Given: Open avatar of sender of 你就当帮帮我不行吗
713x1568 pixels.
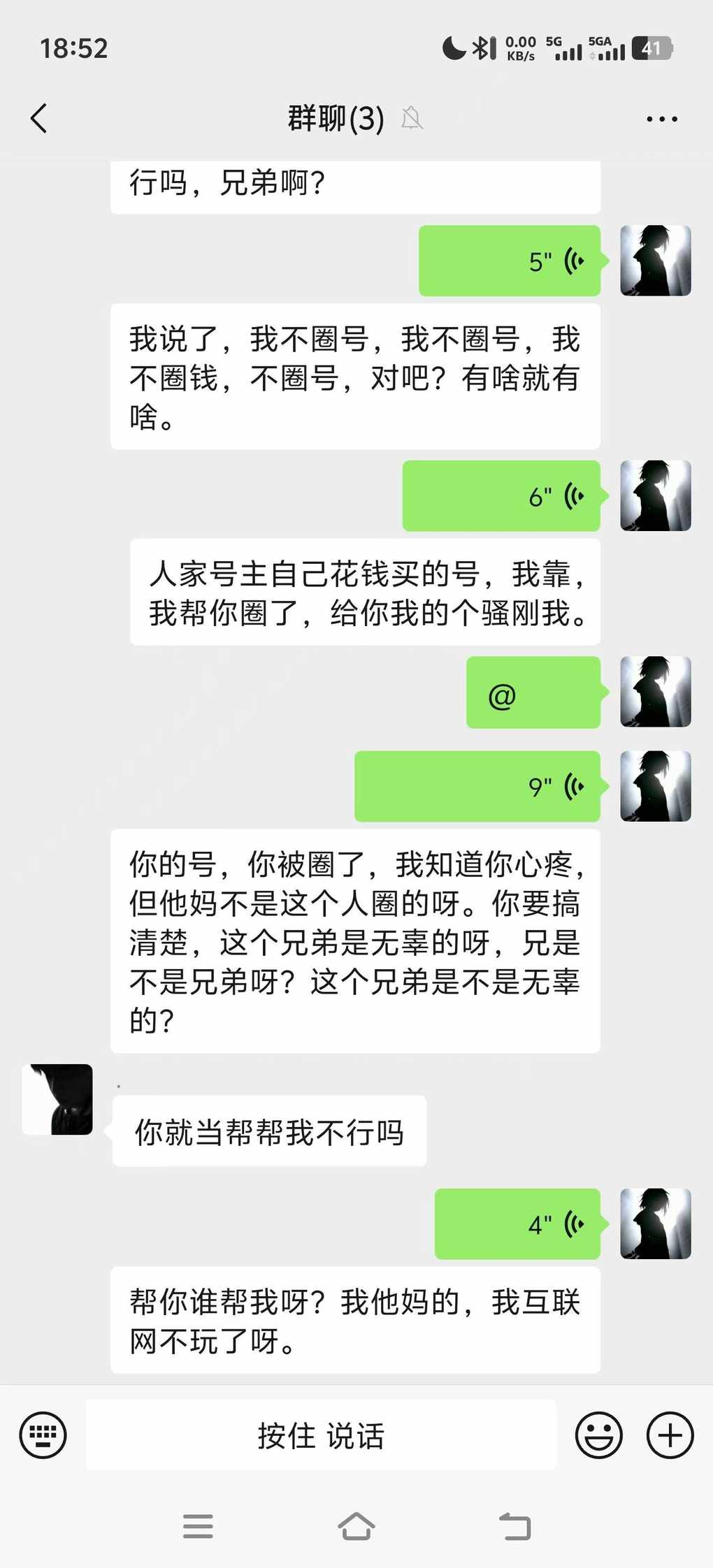Looking at the screenshot, I should pos(57,1099).
